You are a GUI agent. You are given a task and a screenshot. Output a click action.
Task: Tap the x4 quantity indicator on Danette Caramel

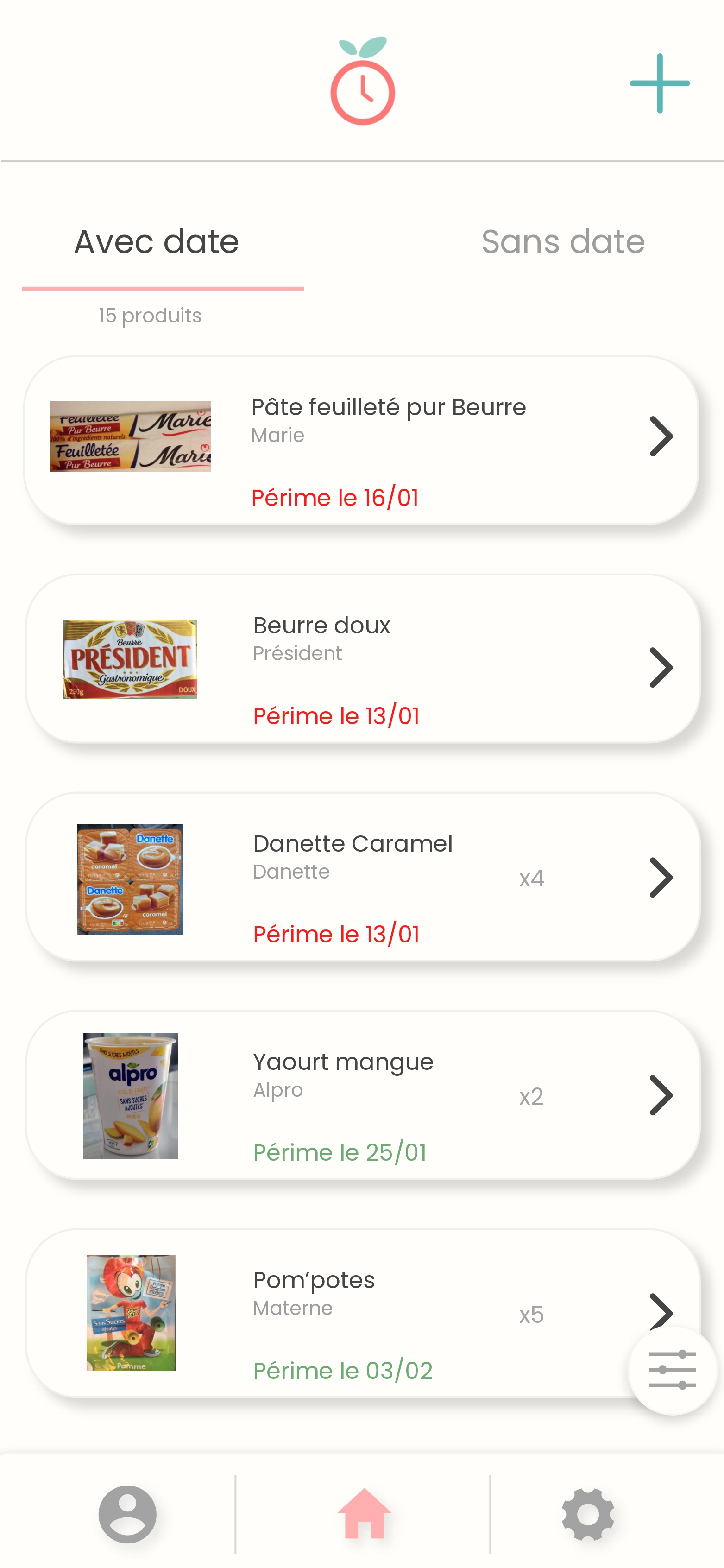[x=530, y=877]
